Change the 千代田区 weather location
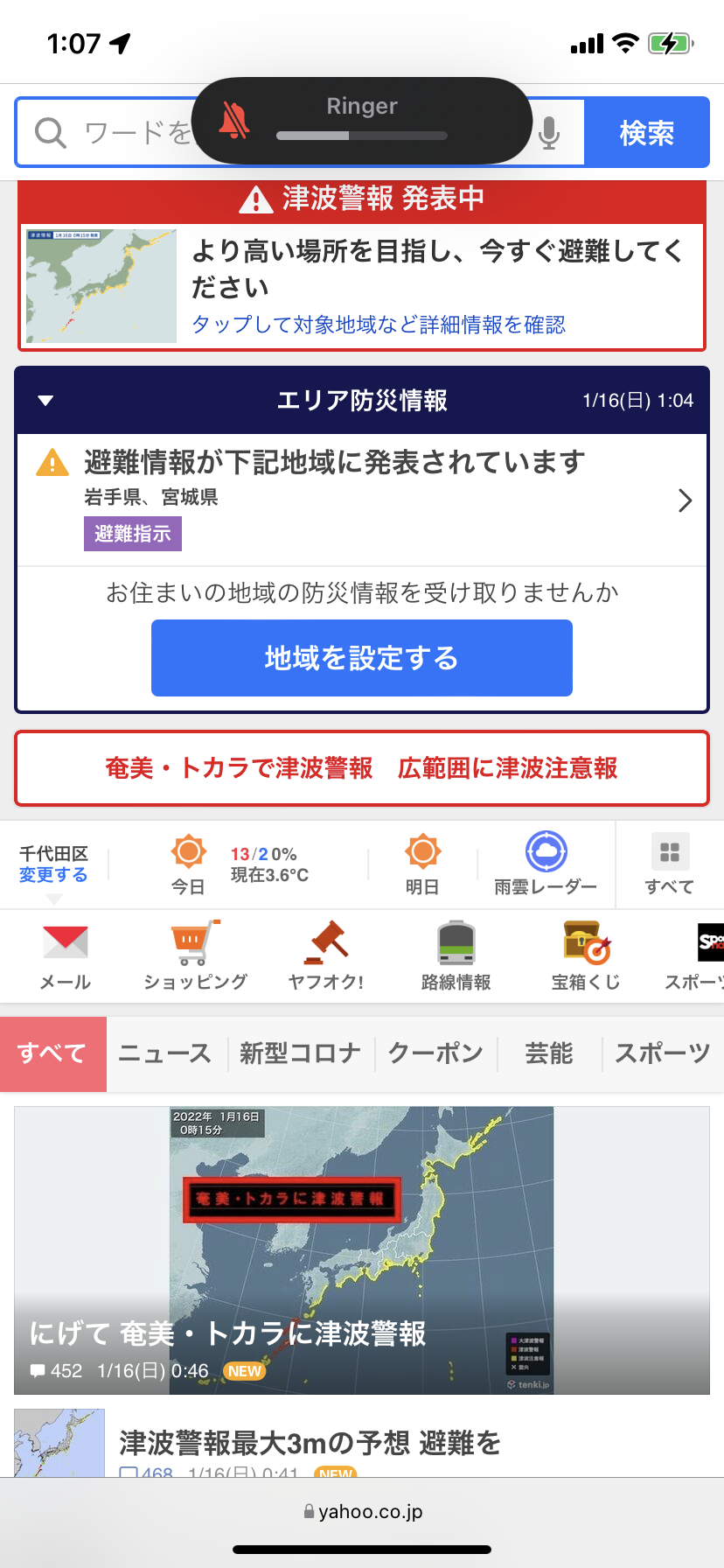Image resolution: width=724 pixels, height=1568 pixels. click(53, 875)
